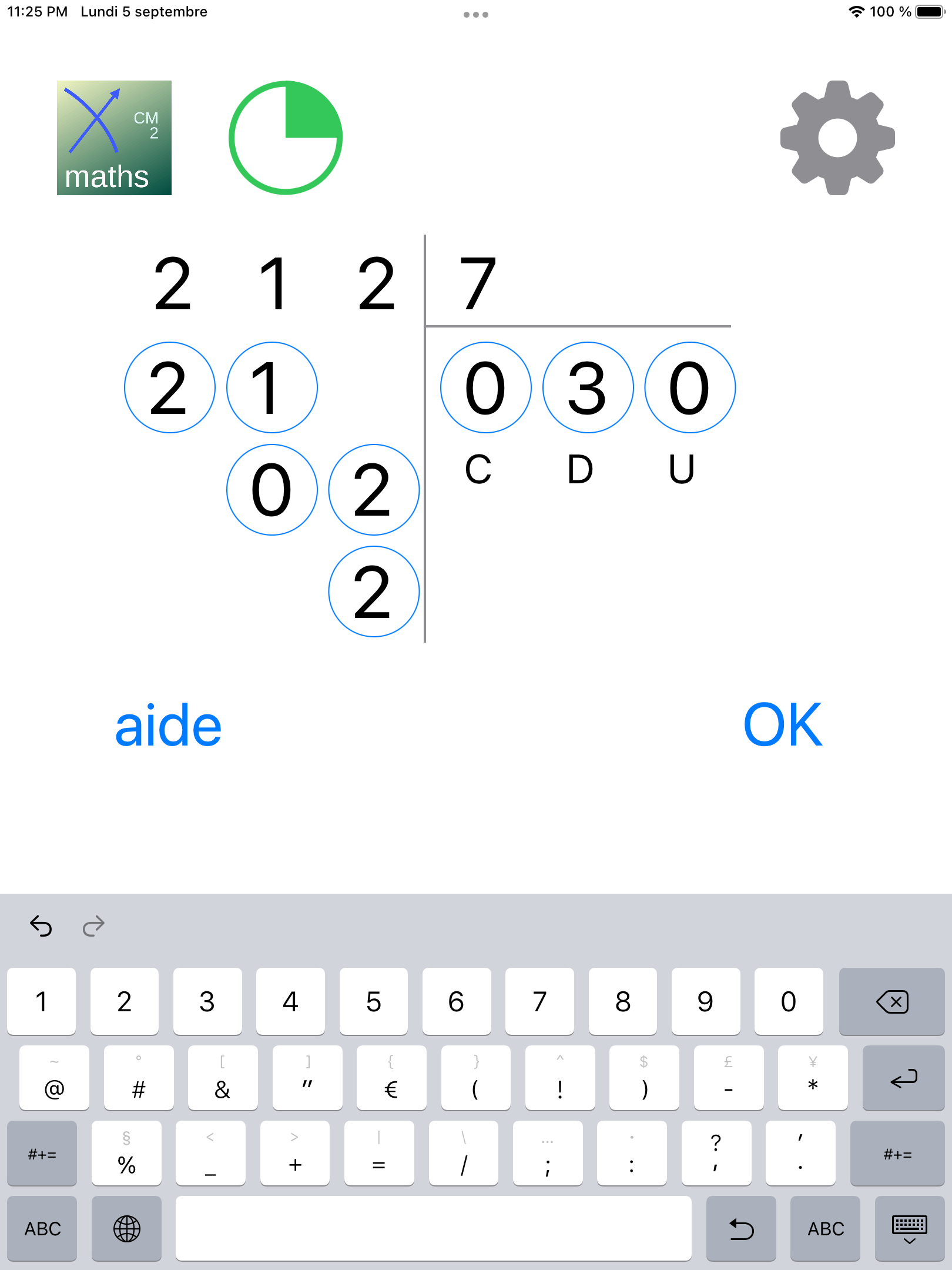Tap aide for help
952x1270 pixels.
(x=168, y=726)
